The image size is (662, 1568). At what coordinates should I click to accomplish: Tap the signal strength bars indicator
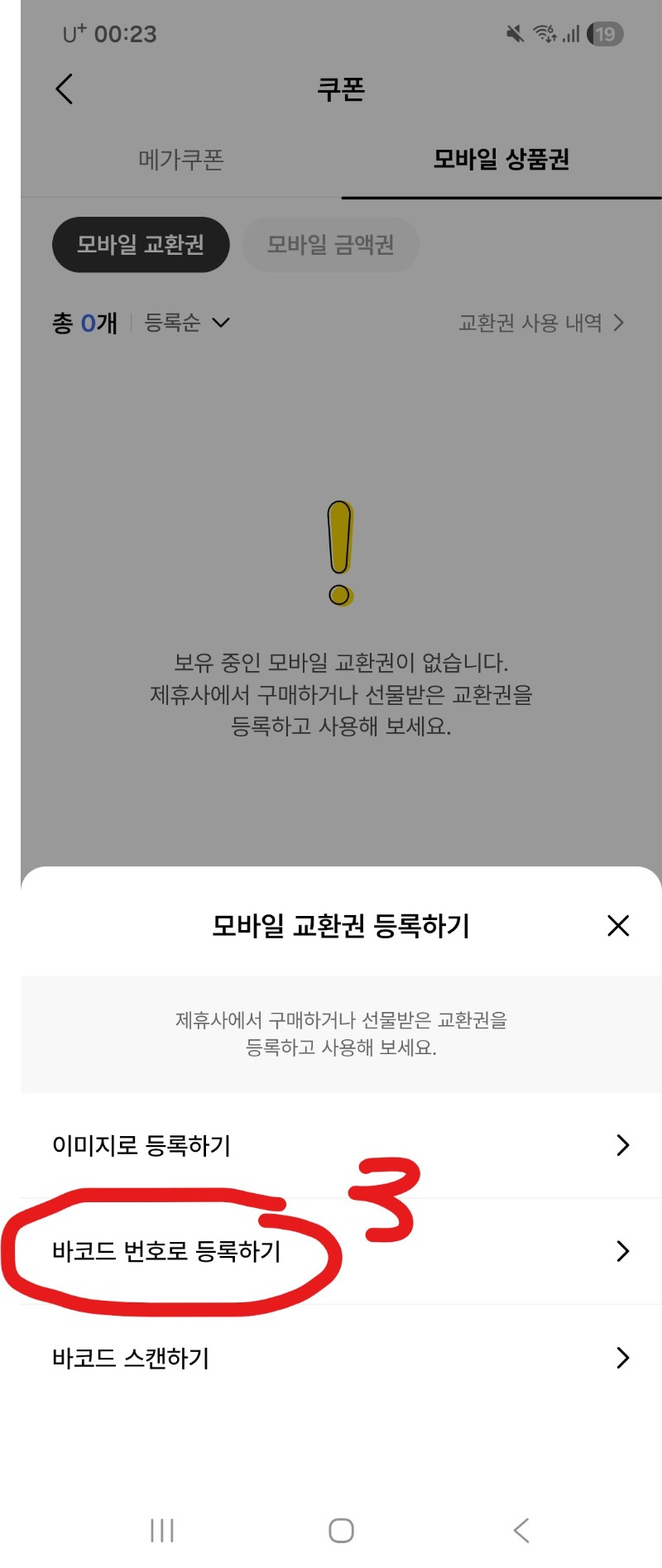click(x=570, y=33)
